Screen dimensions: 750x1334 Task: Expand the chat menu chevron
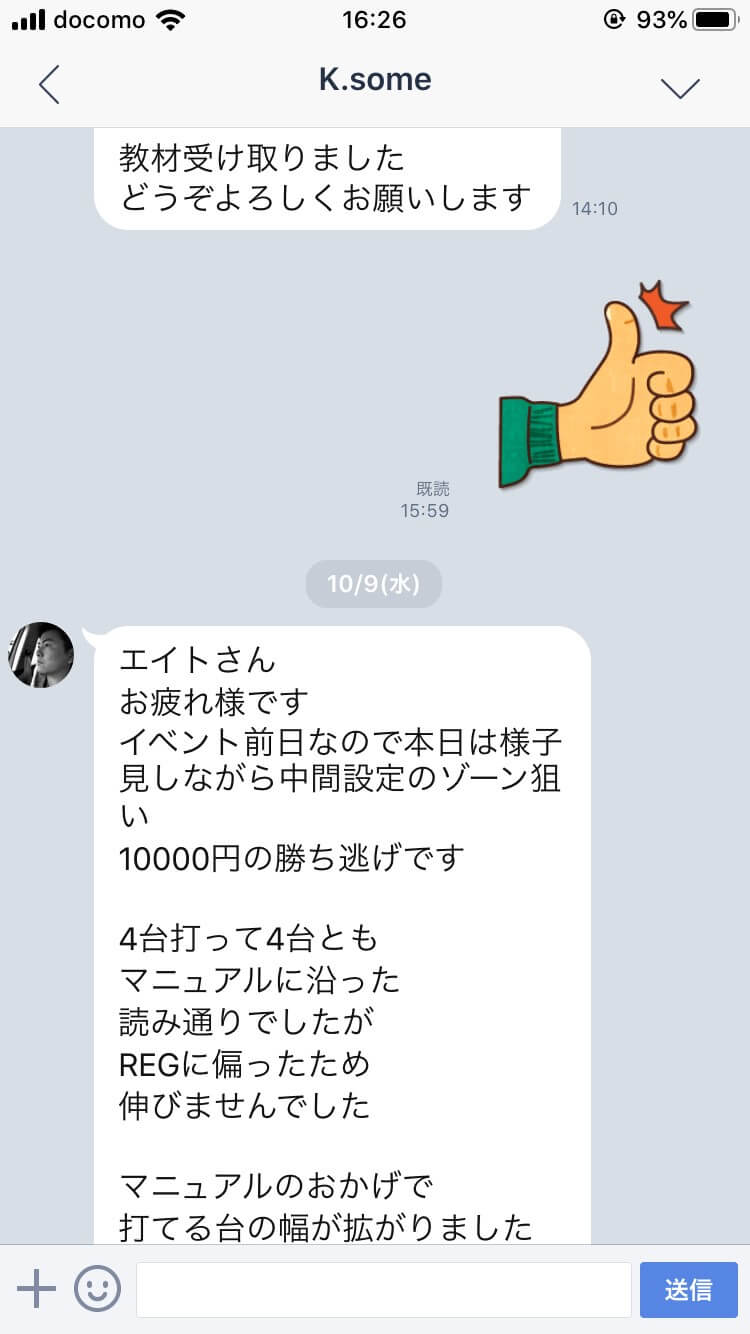click(x=680, y=87)
